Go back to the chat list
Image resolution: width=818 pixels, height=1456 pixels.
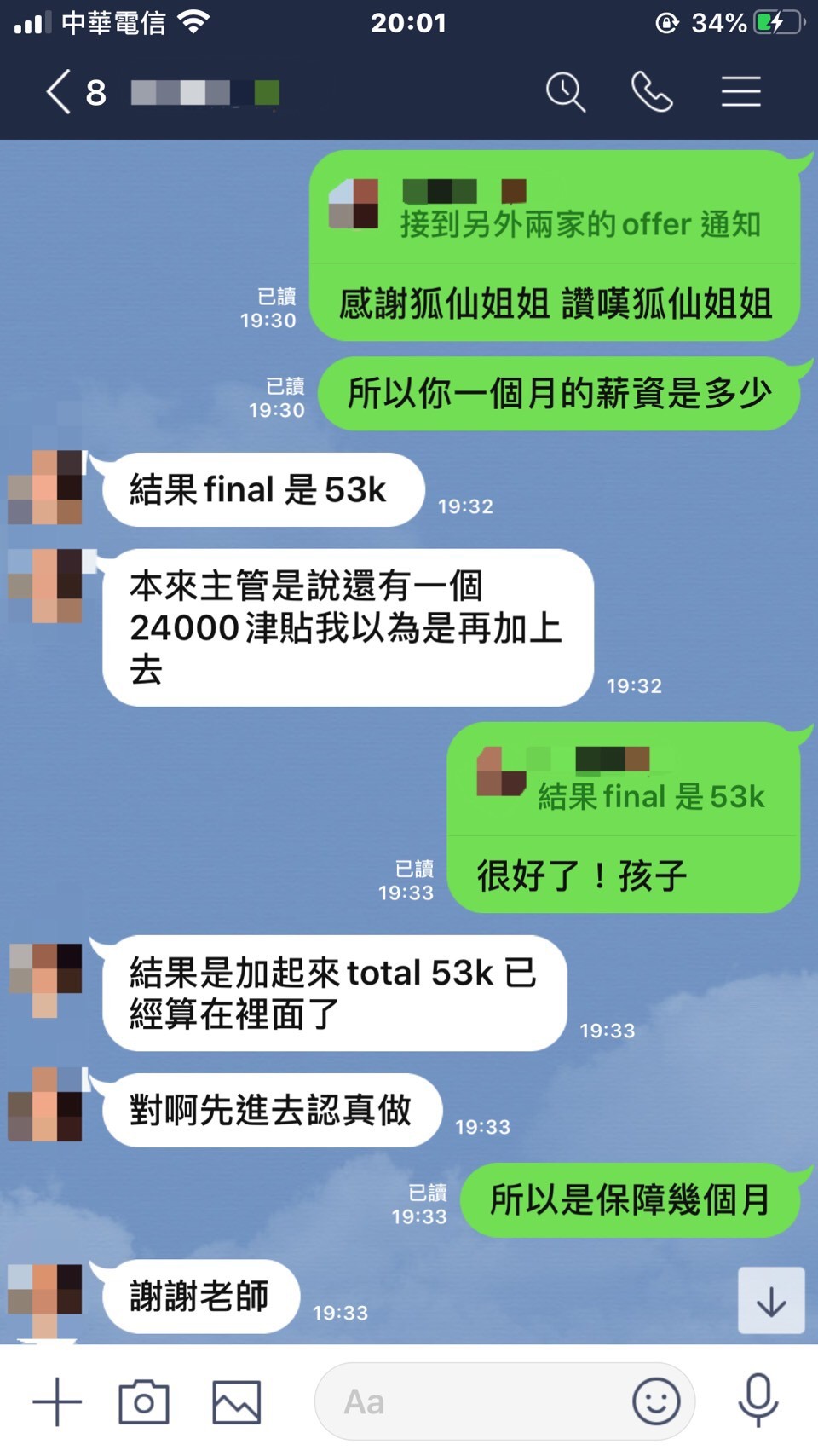pyautogui.click(x=60, y=92)
